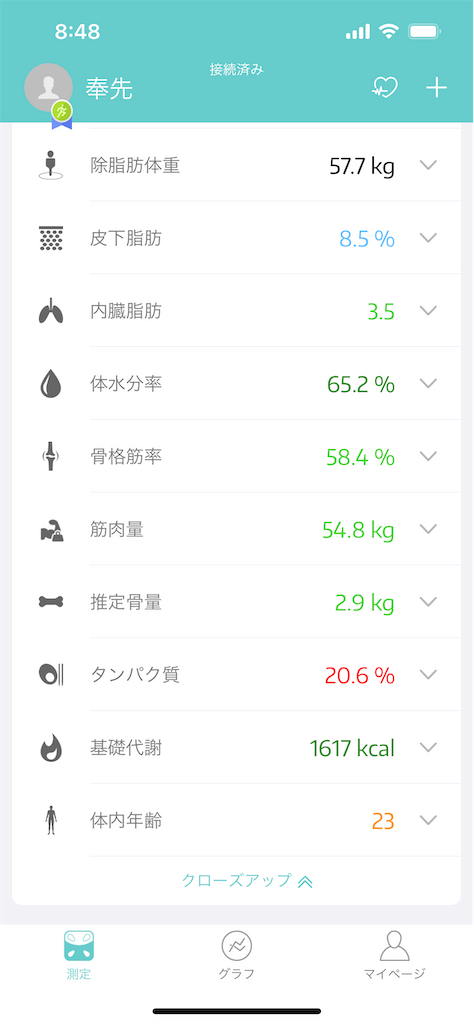This screenshot has width=474, height=1024.
Task: Open the 奉先 profile avatar
Action: (x=48, y=88)
